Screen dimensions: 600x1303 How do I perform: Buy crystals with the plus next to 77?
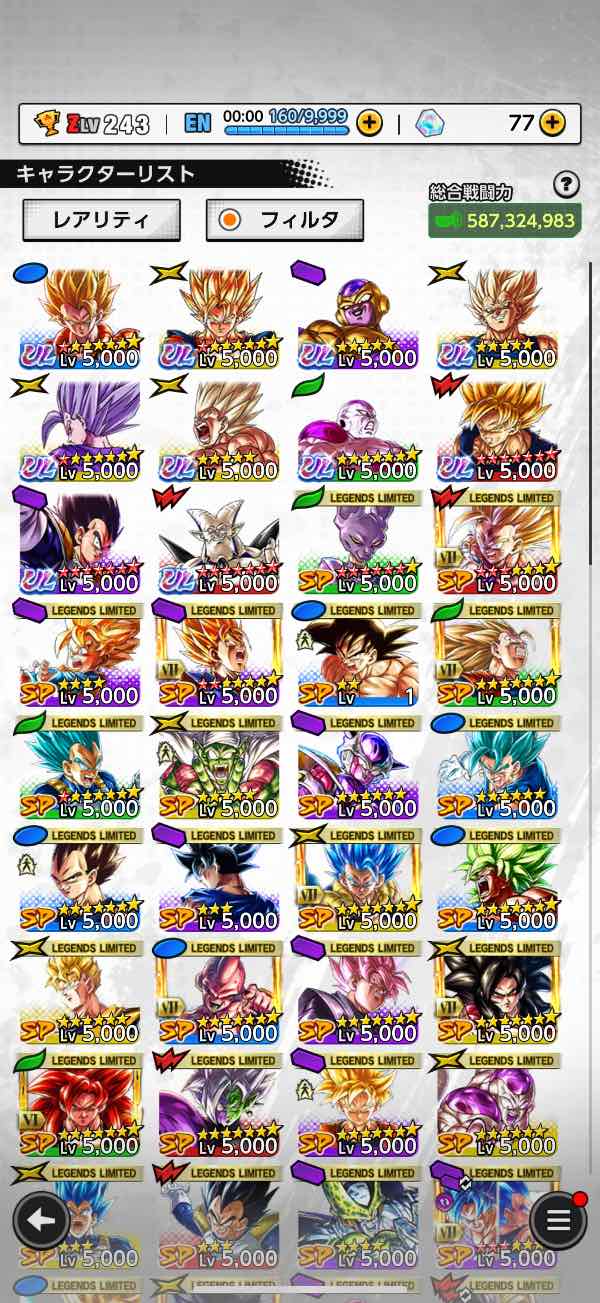552,123
